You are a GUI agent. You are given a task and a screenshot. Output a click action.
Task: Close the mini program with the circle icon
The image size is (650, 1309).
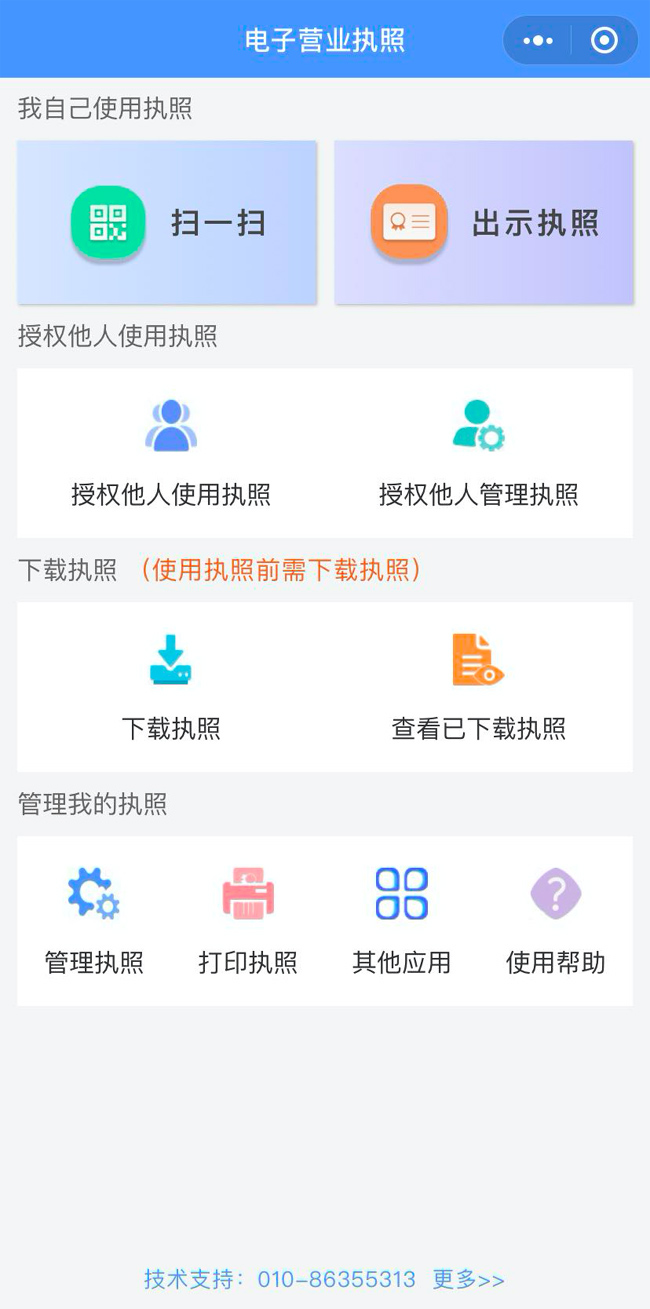(x=604, y=41)
